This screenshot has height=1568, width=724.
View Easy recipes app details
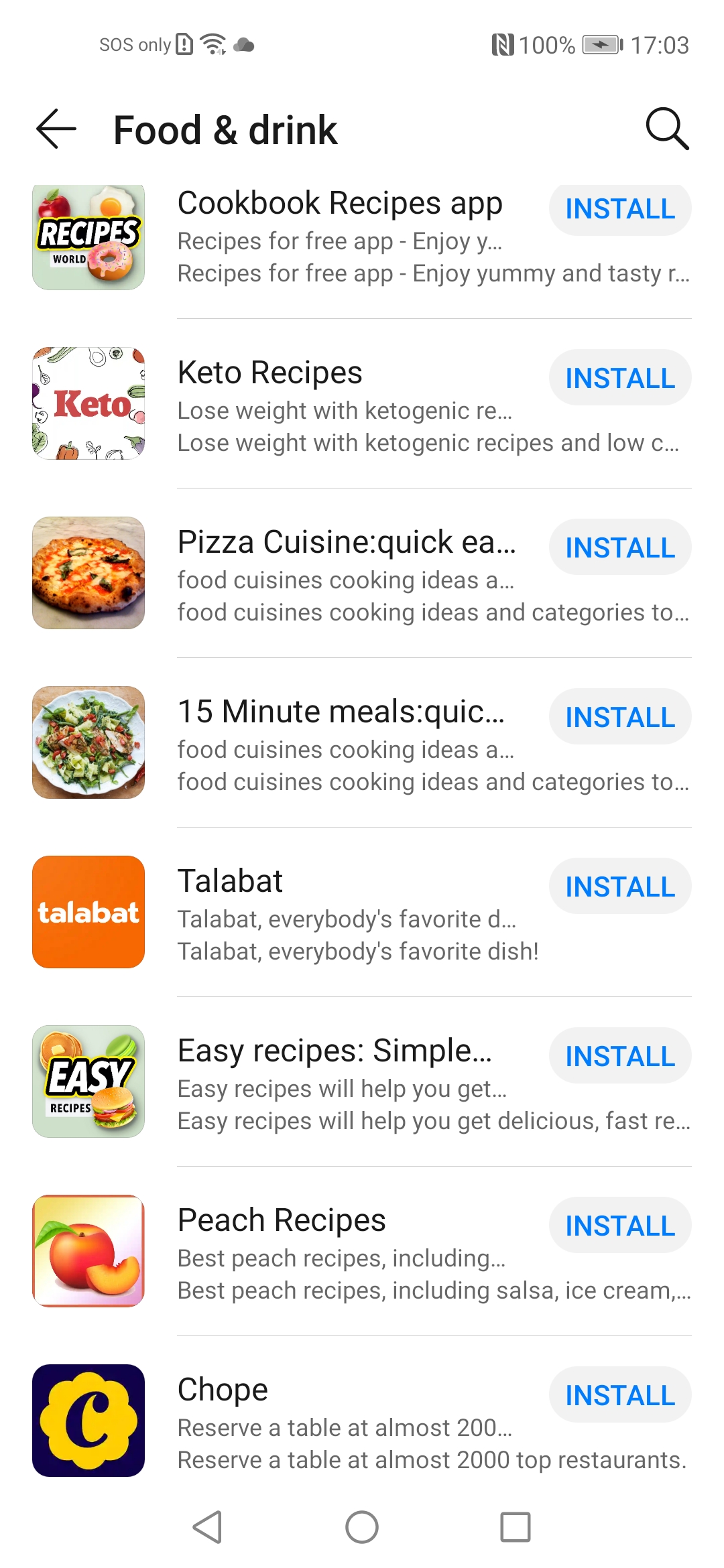click(334, 1051)
